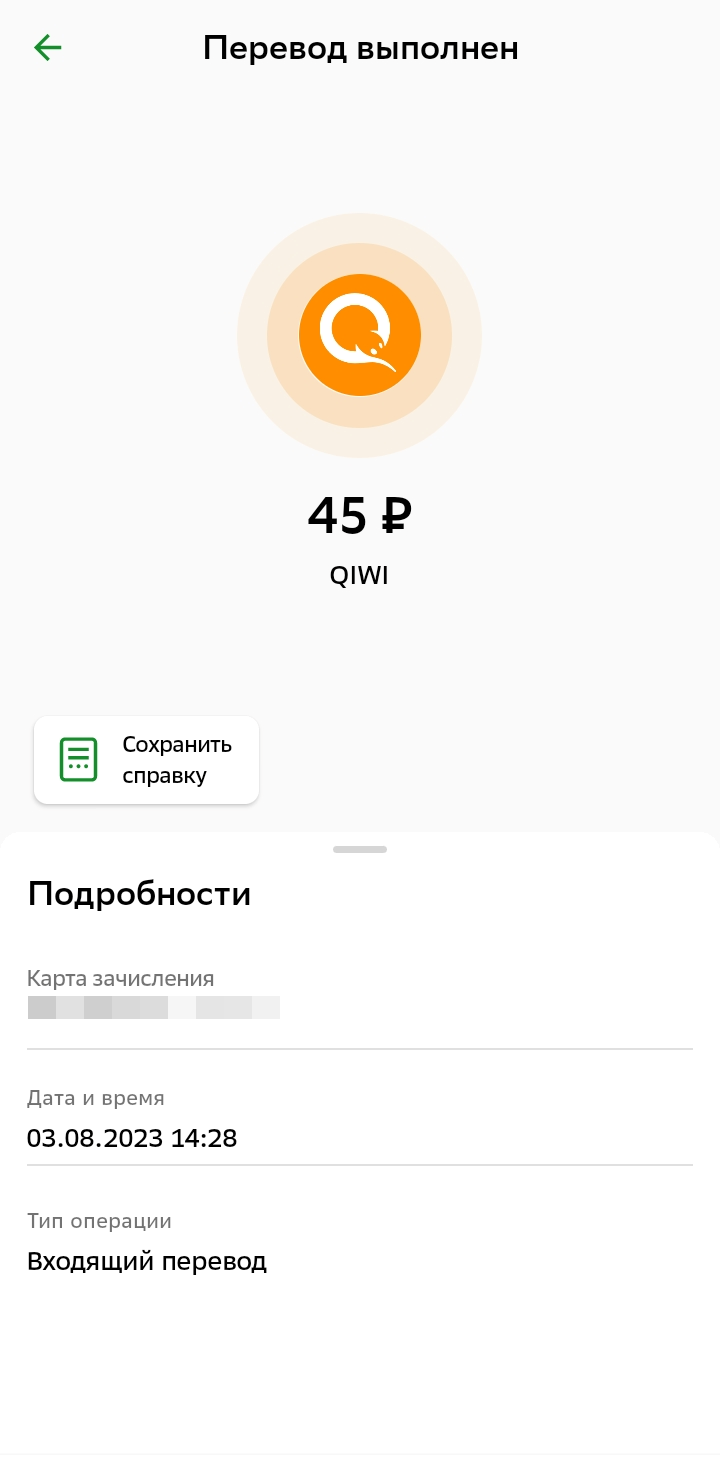Tap the Подробности sheet drag handle

360,850
